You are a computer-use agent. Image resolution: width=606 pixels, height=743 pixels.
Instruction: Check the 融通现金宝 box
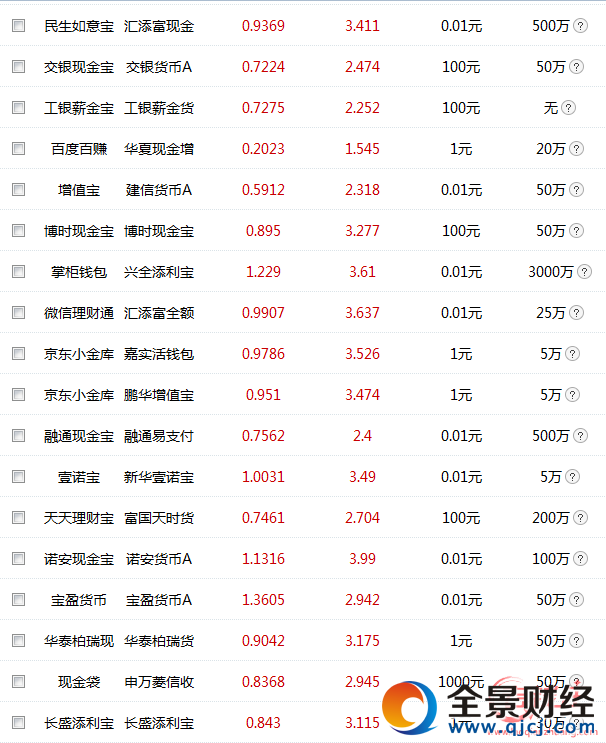18,436
